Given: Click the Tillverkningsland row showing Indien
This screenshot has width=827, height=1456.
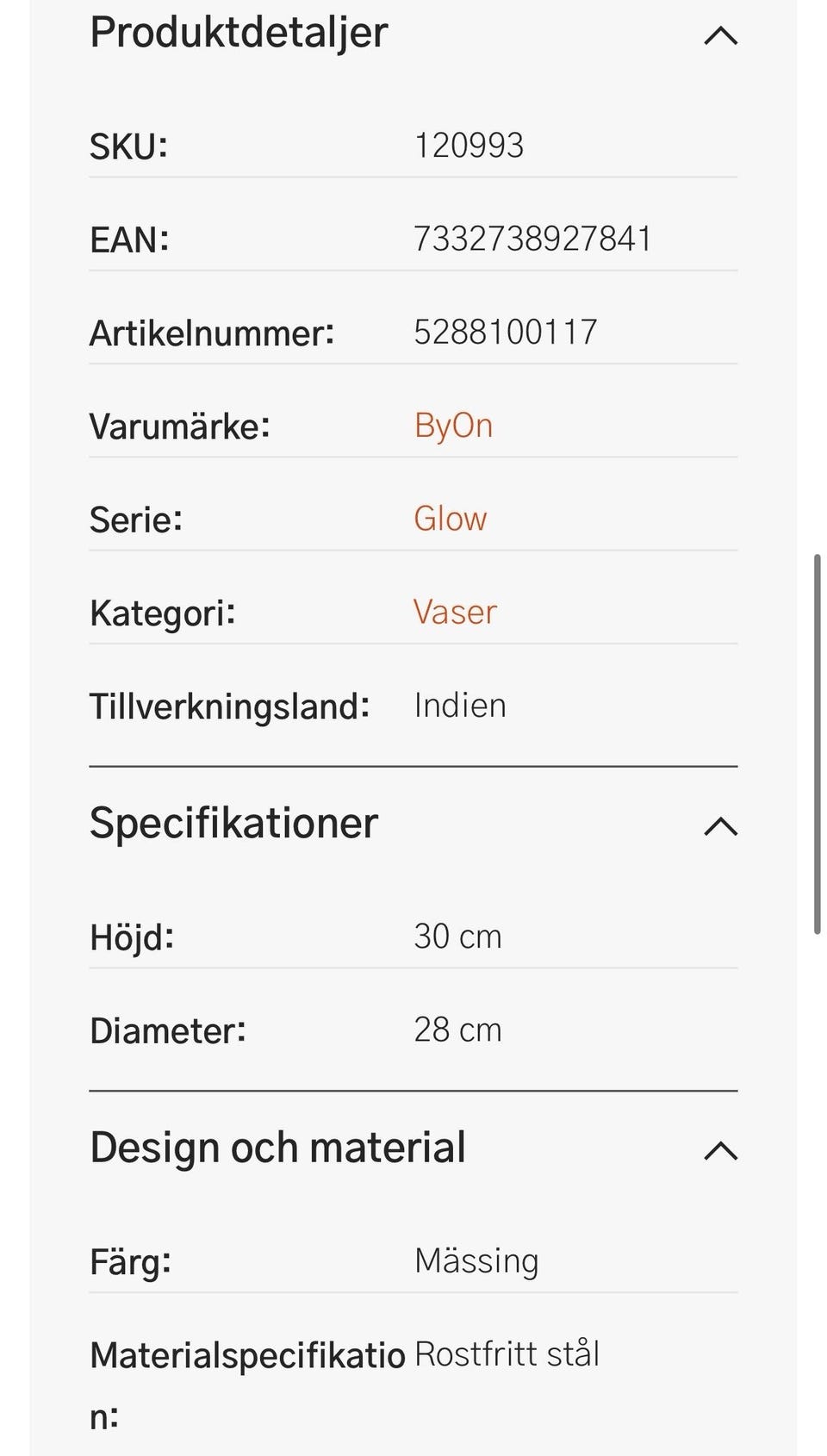Looking at the screenshot, I should (413, 705).
